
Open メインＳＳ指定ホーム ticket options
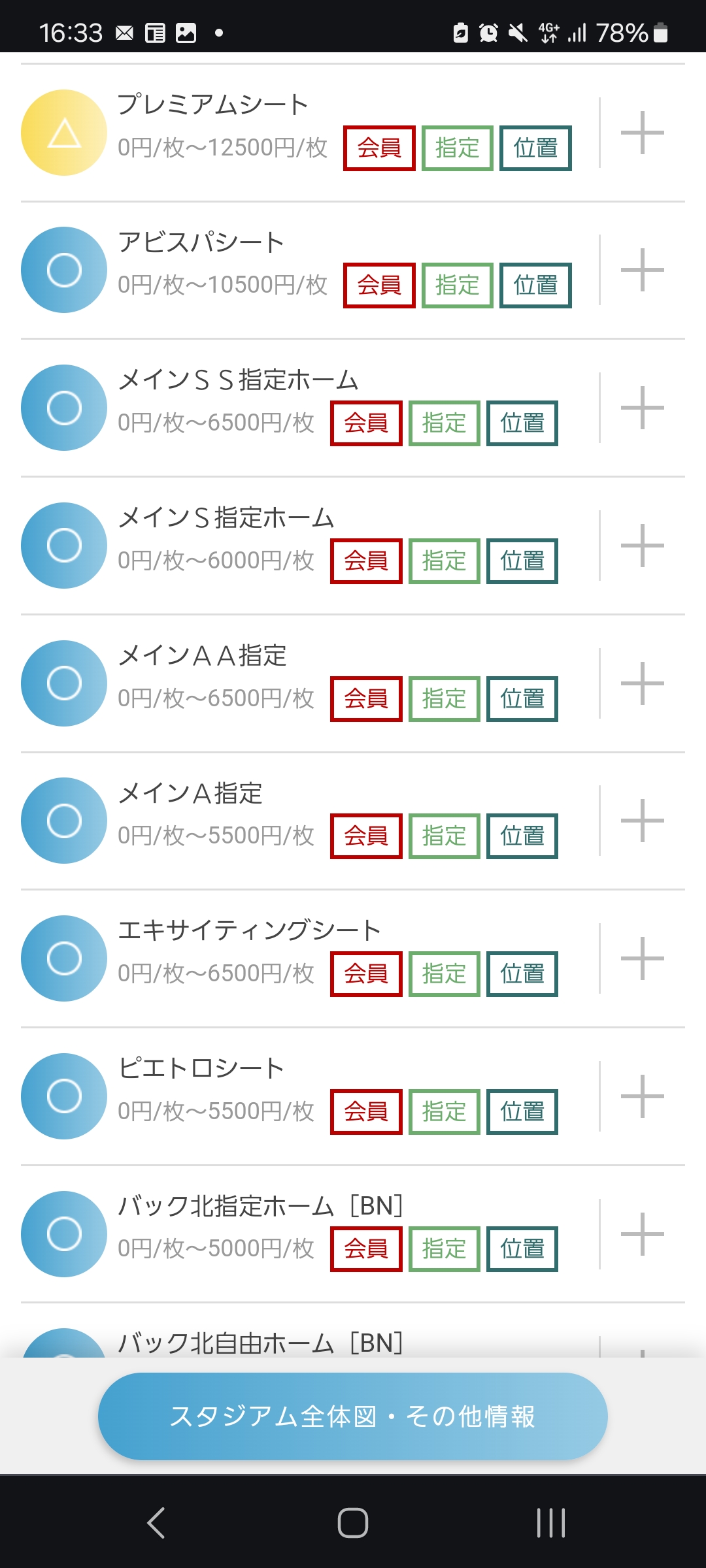pos(642,408)
